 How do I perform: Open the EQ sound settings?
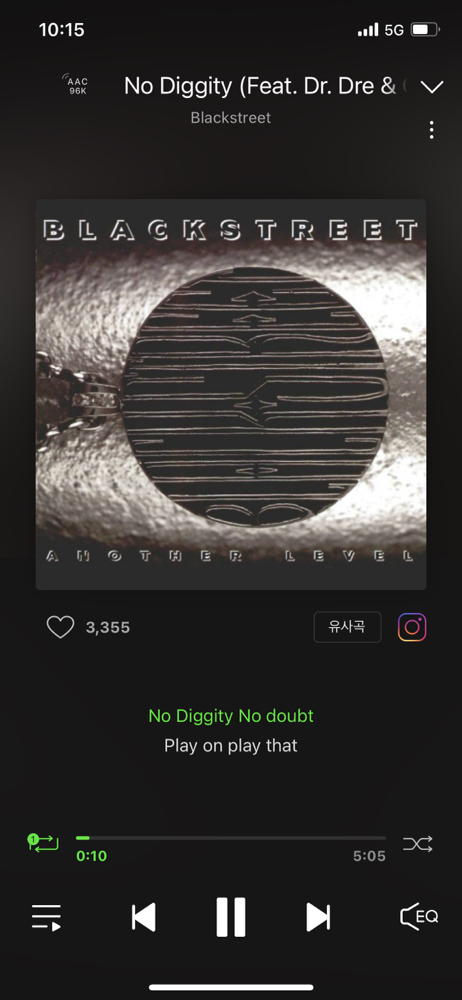point(419,917)
